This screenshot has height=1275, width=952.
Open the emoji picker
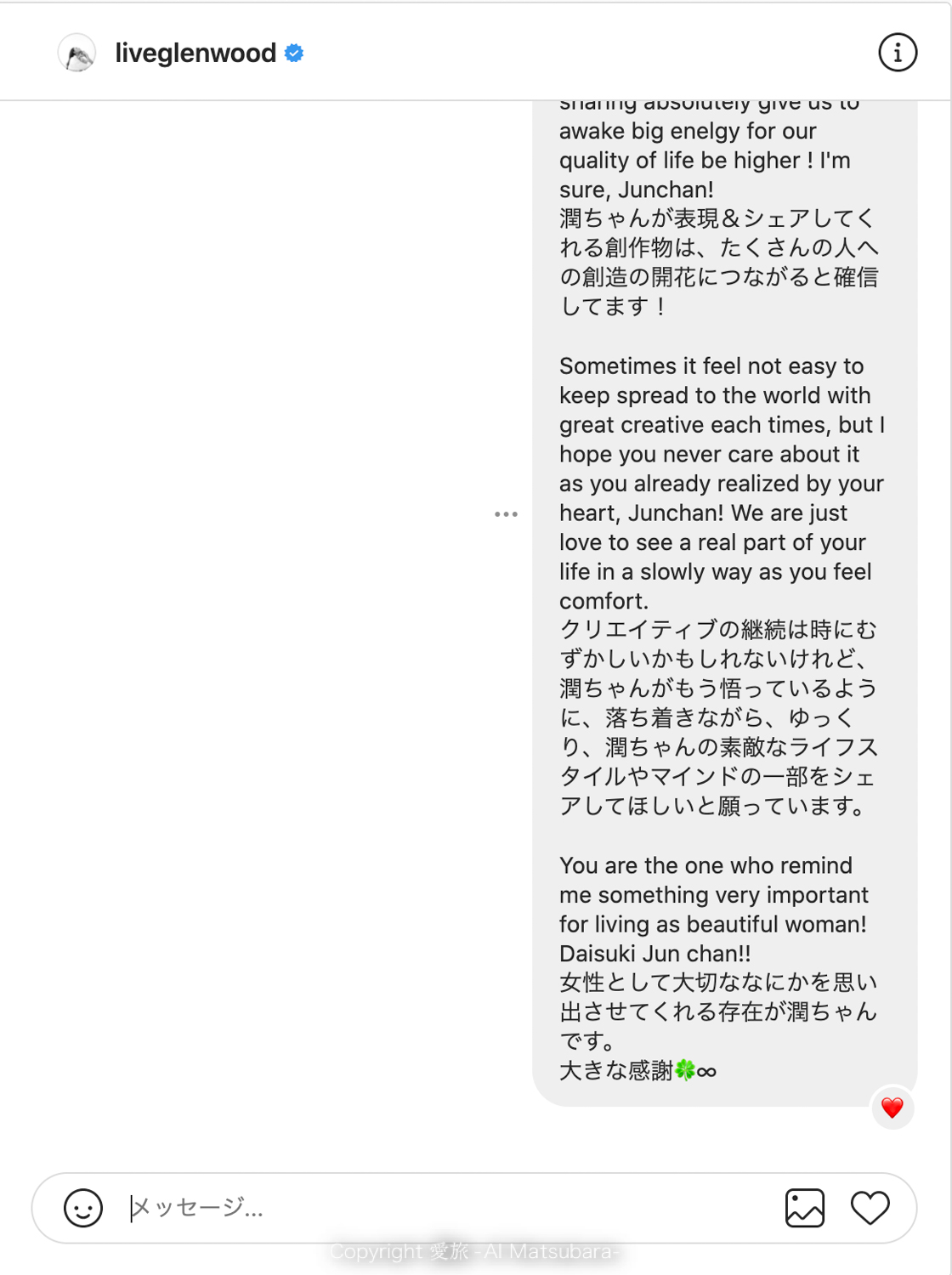point(83,1208)
